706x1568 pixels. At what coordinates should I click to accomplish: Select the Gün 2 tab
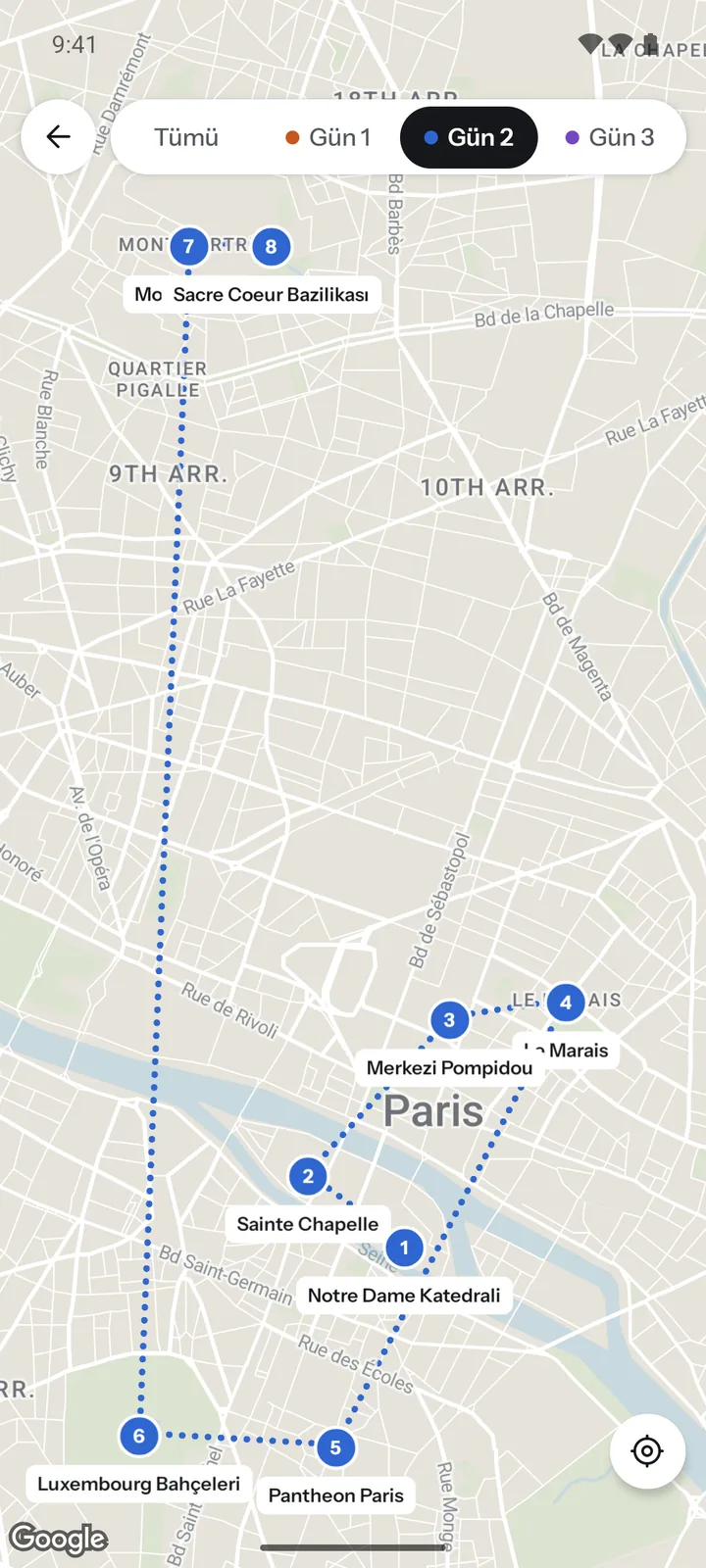pos(469,137)
